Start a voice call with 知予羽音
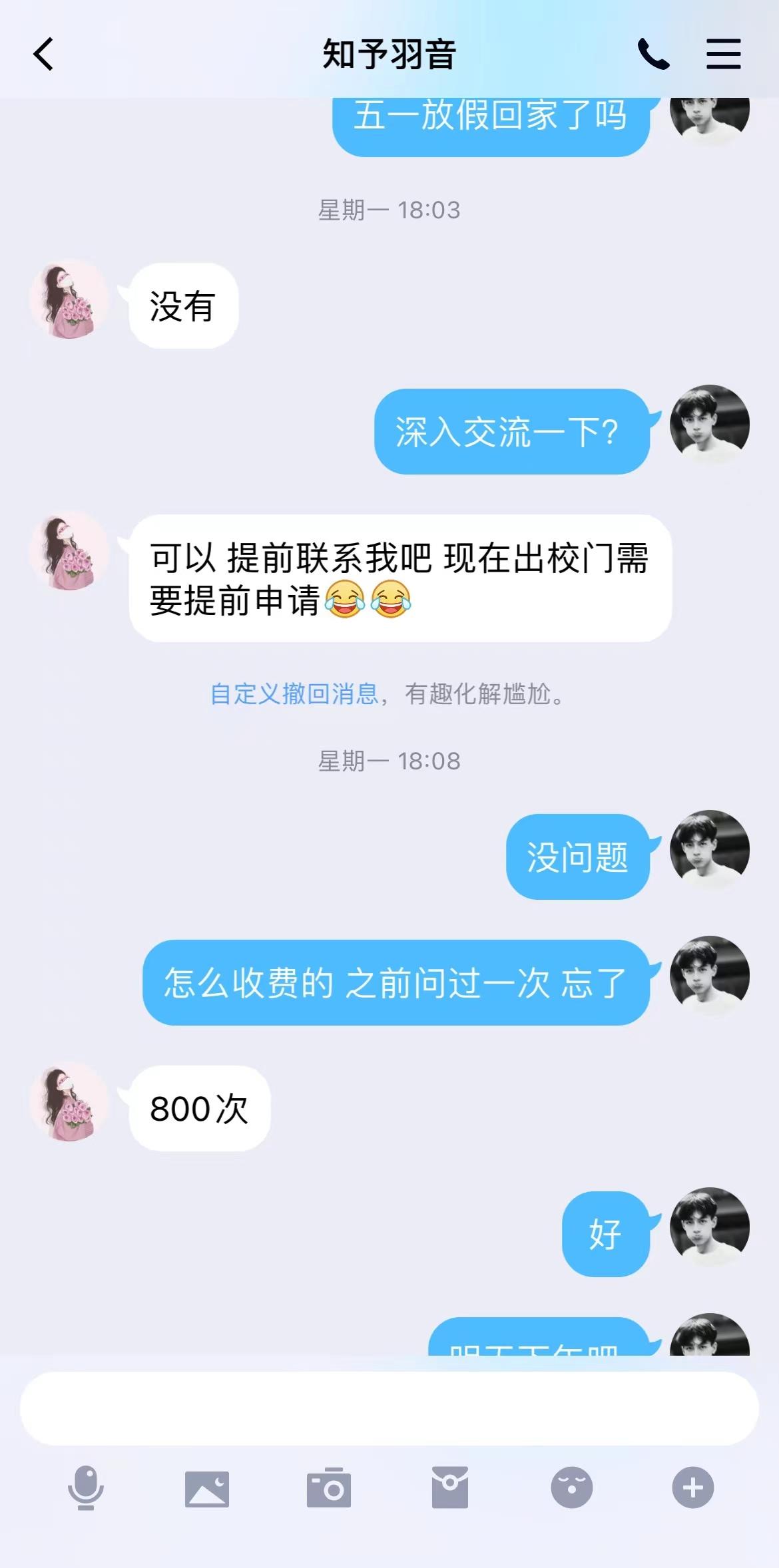The image size is (779, 1568). point(653,55)
